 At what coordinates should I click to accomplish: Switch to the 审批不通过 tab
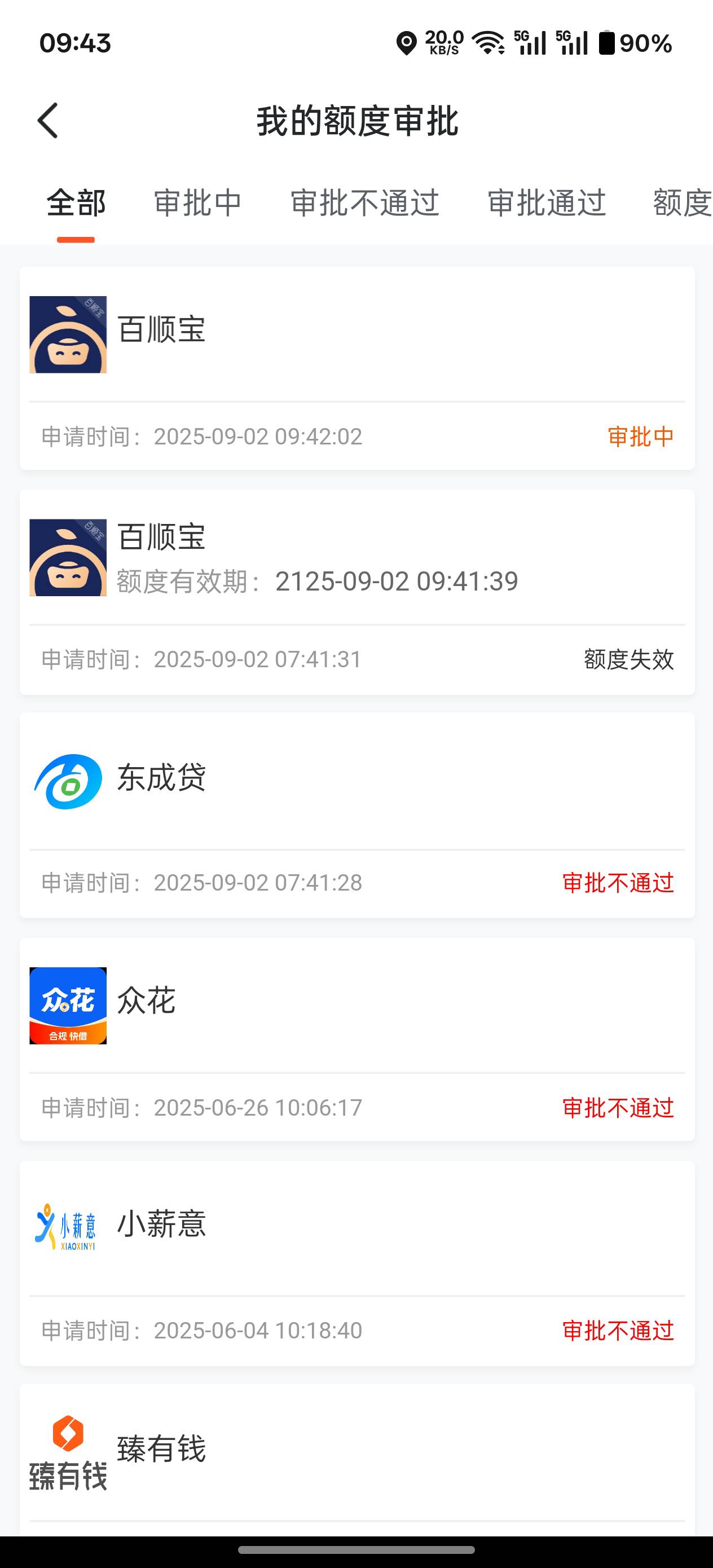coord(365,203)
